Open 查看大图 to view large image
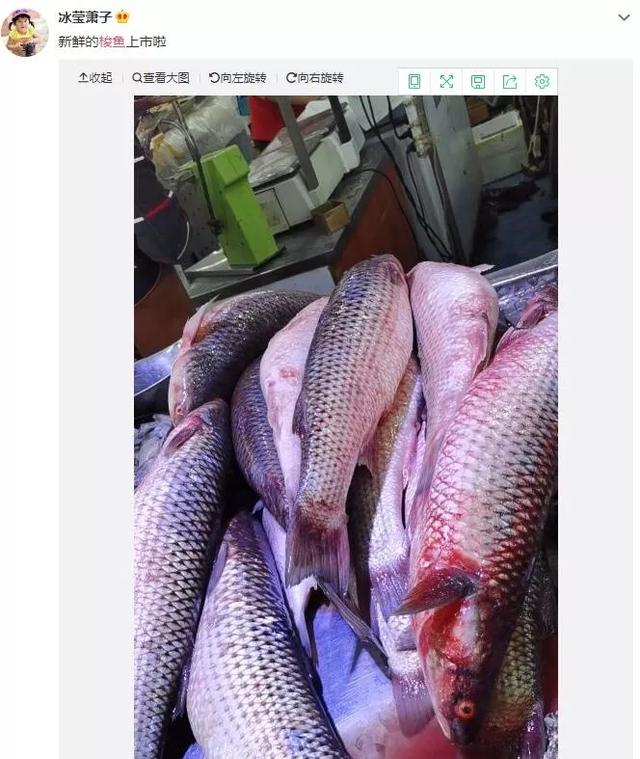Screen dimensions: 640x759 (x=160, y=78)
